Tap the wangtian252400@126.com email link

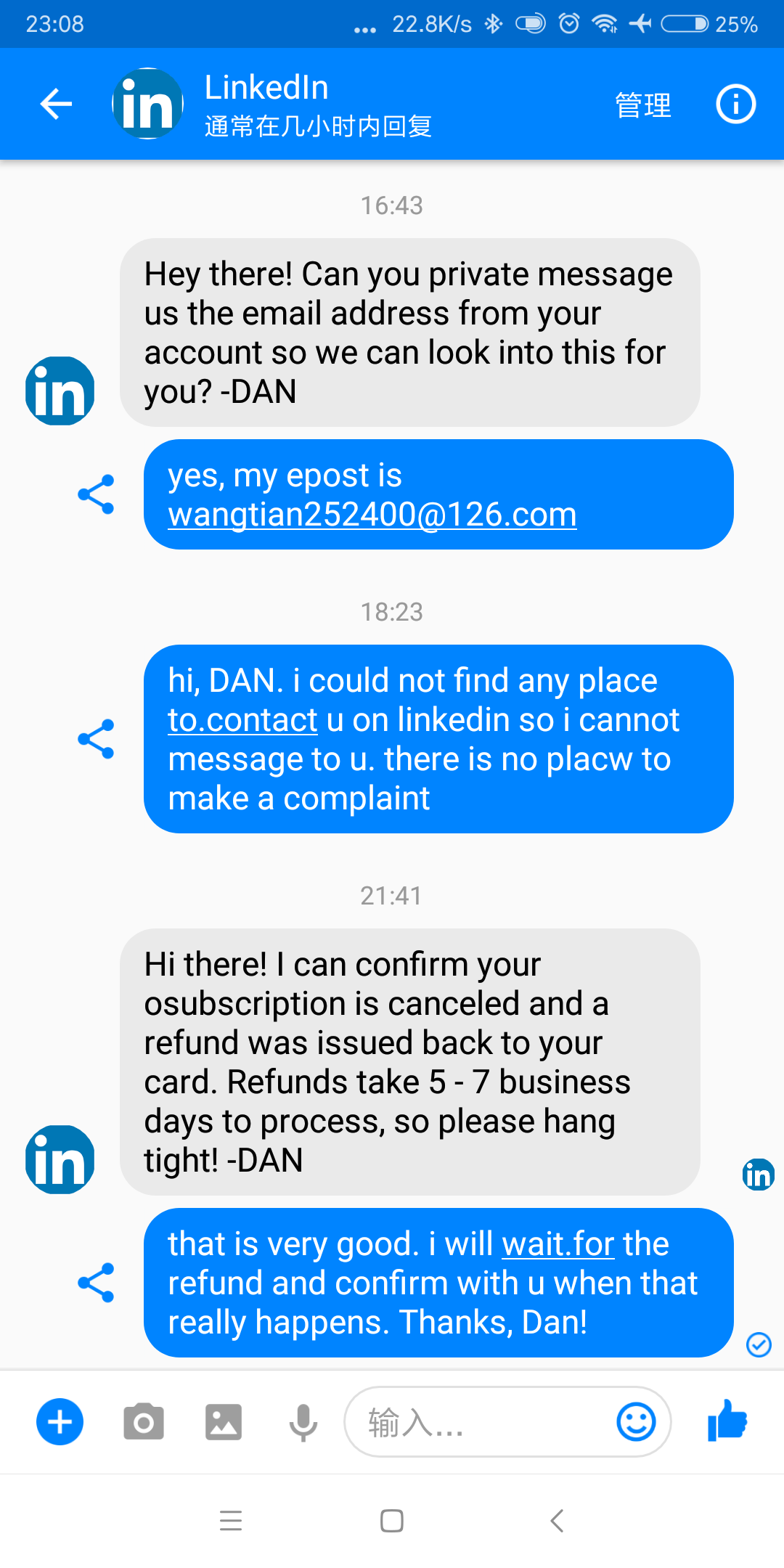[372, 515]
